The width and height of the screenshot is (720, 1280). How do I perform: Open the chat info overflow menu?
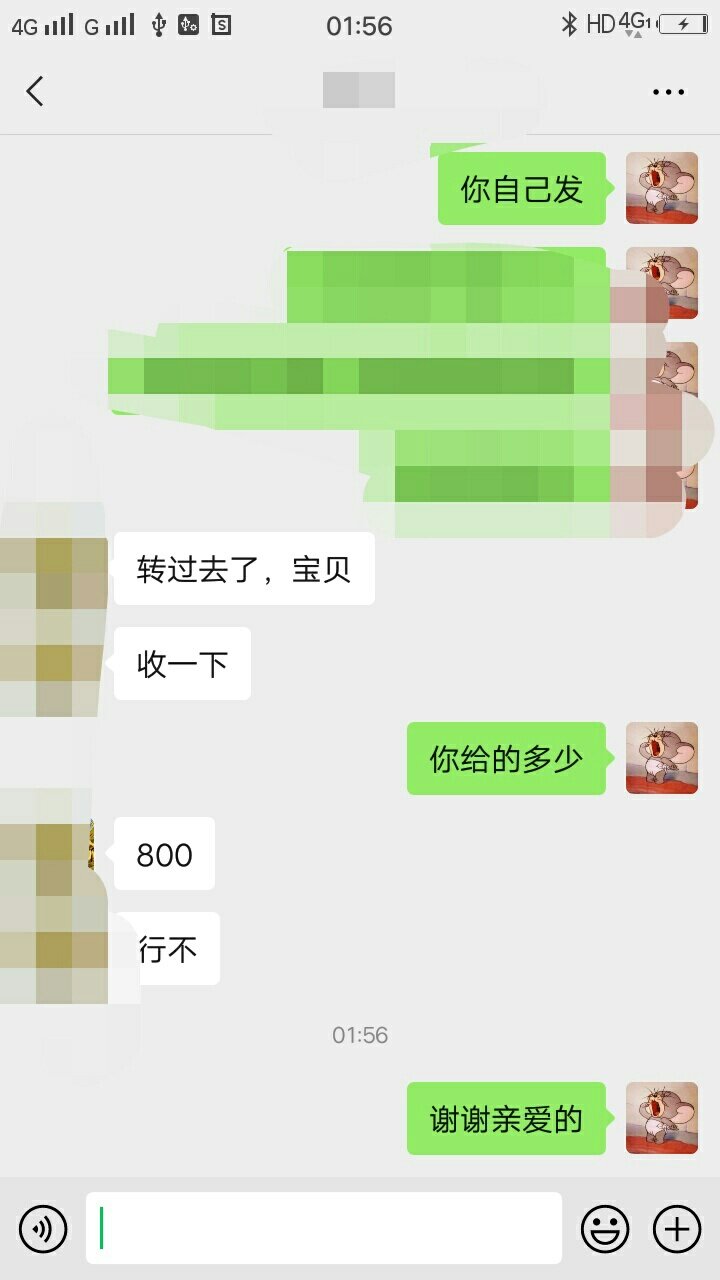tap(668, 92)
